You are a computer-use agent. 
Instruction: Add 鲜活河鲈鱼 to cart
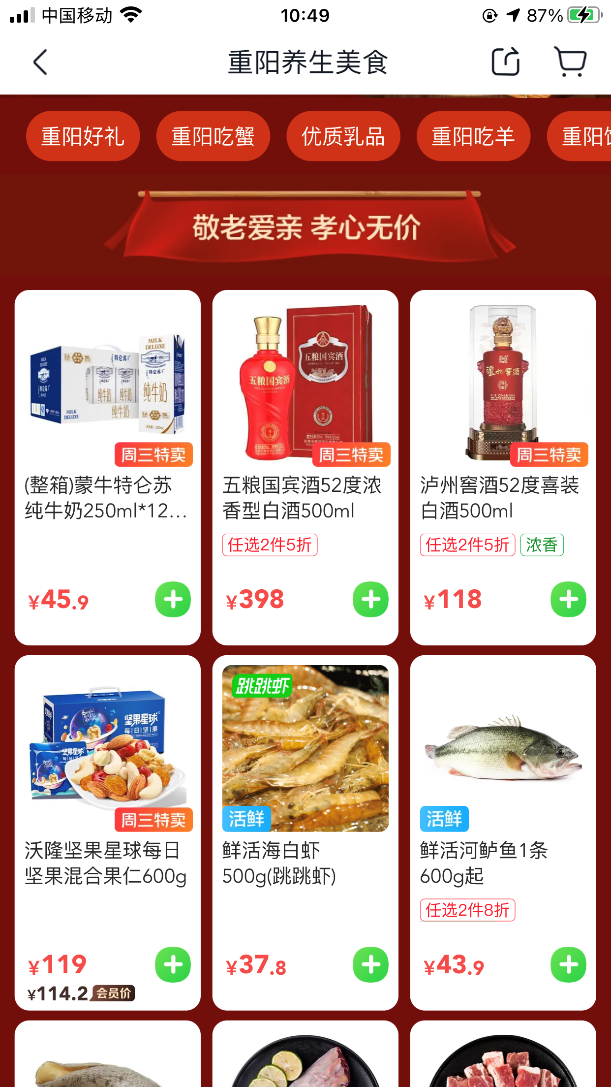[x=569, y=965]
